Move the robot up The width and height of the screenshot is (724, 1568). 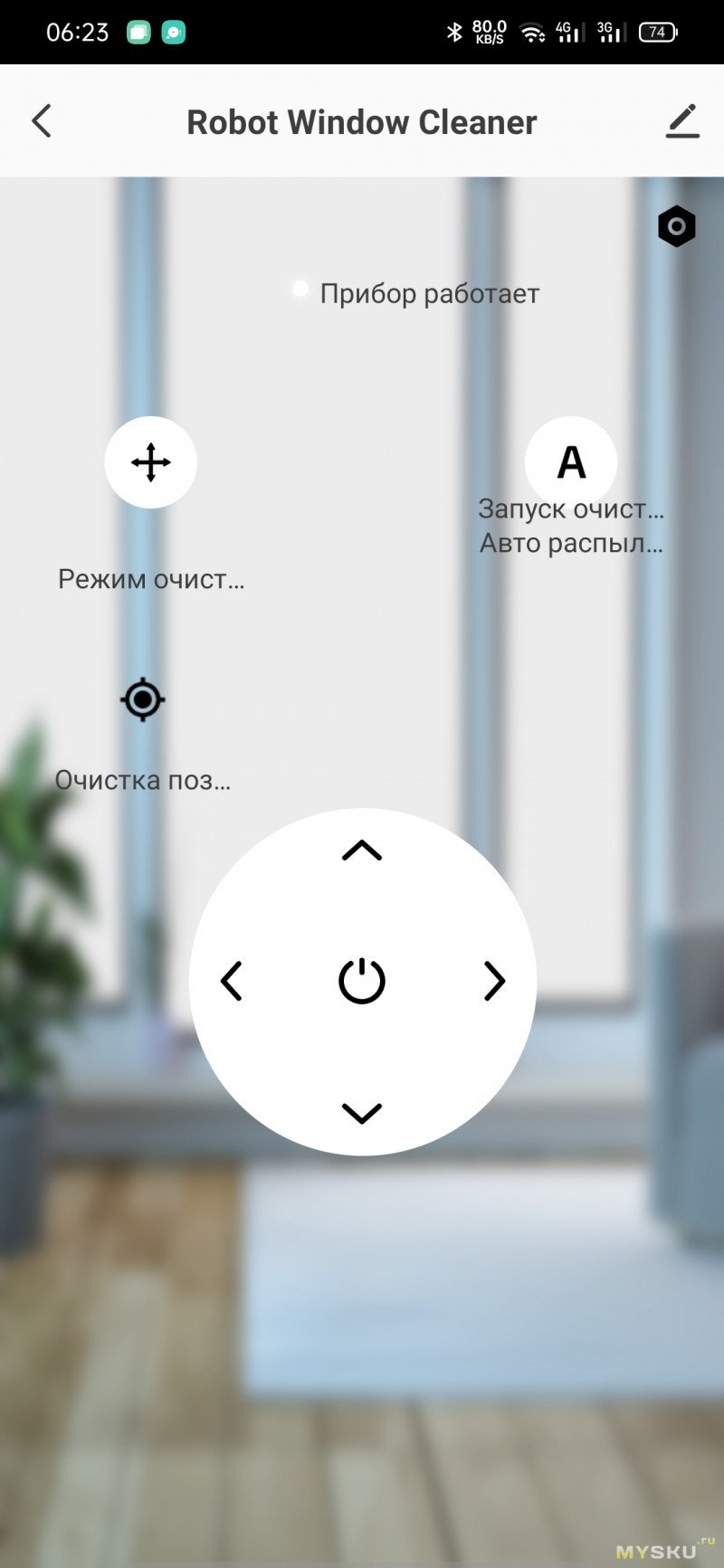[x=362, y=851]
